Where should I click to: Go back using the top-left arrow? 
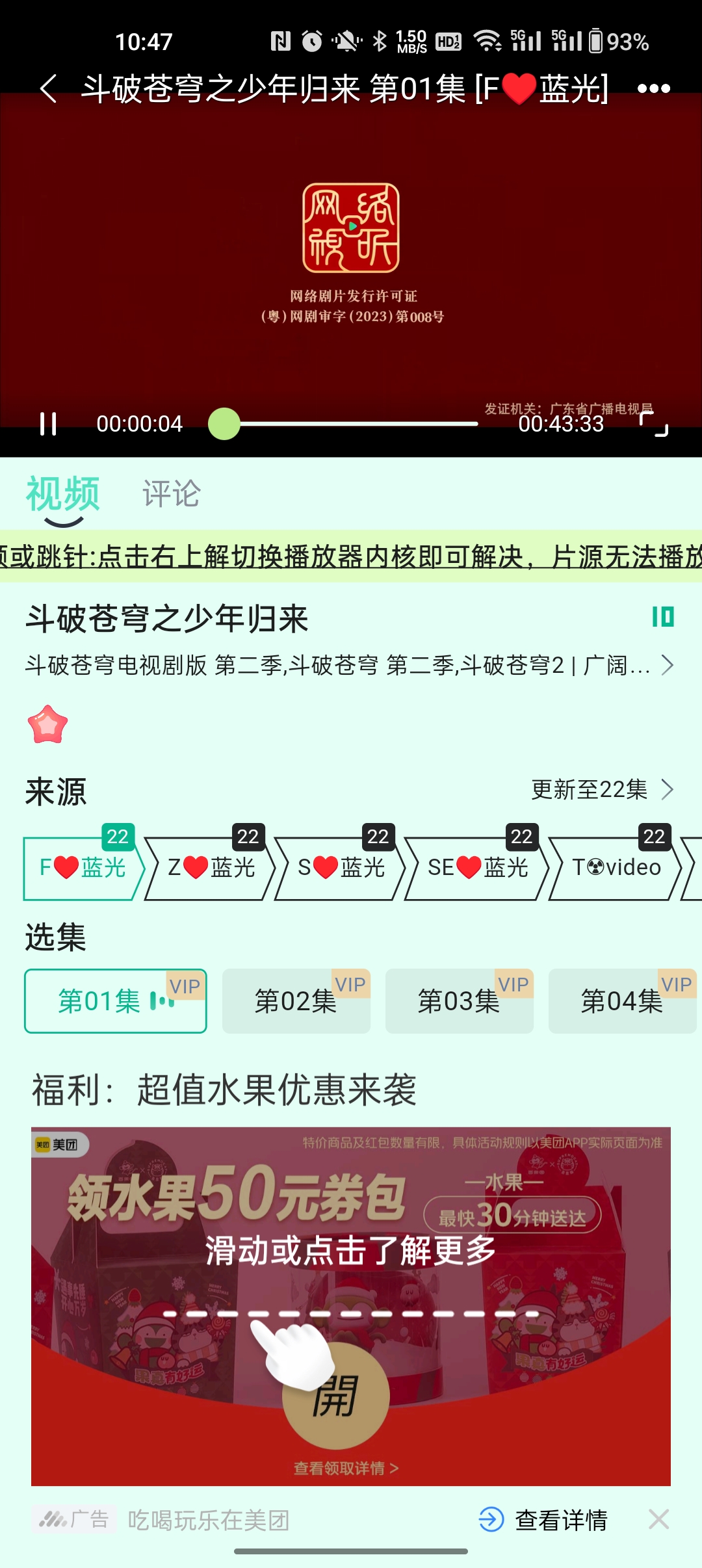[49, 88]
